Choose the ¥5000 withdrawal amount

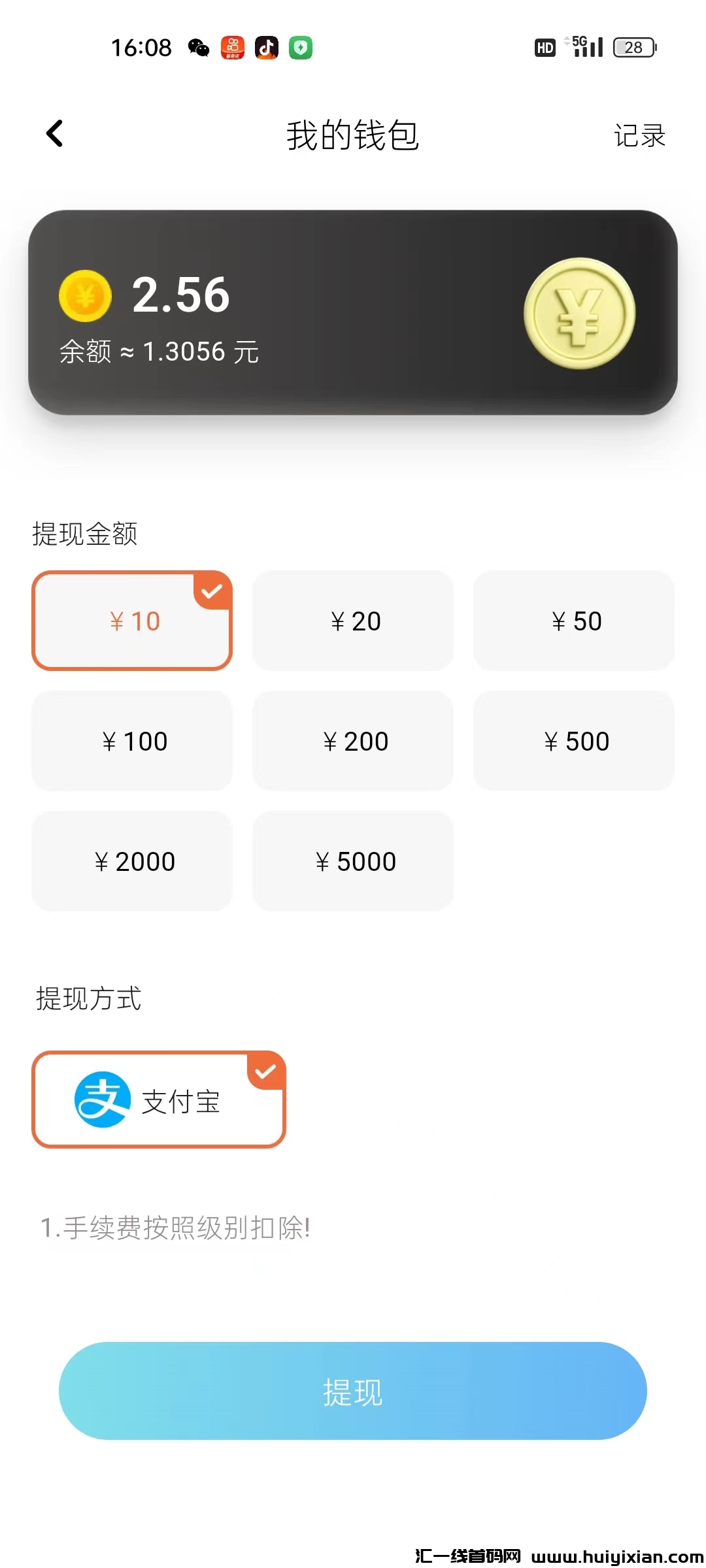point(352,861)
